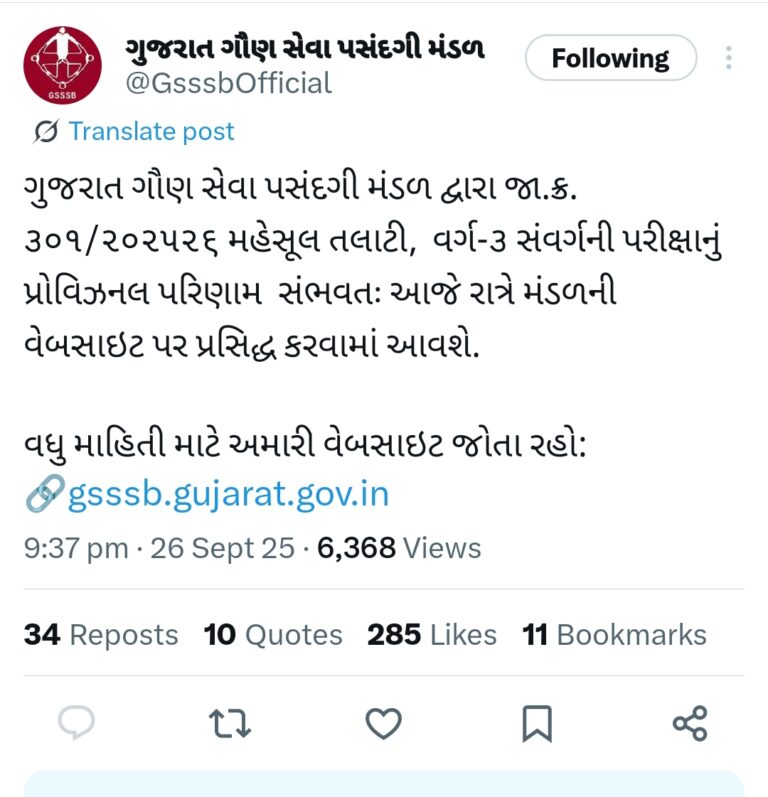Open the @GsssbOfficial handle
Screen dimensions: 768x797
[228, 83]
